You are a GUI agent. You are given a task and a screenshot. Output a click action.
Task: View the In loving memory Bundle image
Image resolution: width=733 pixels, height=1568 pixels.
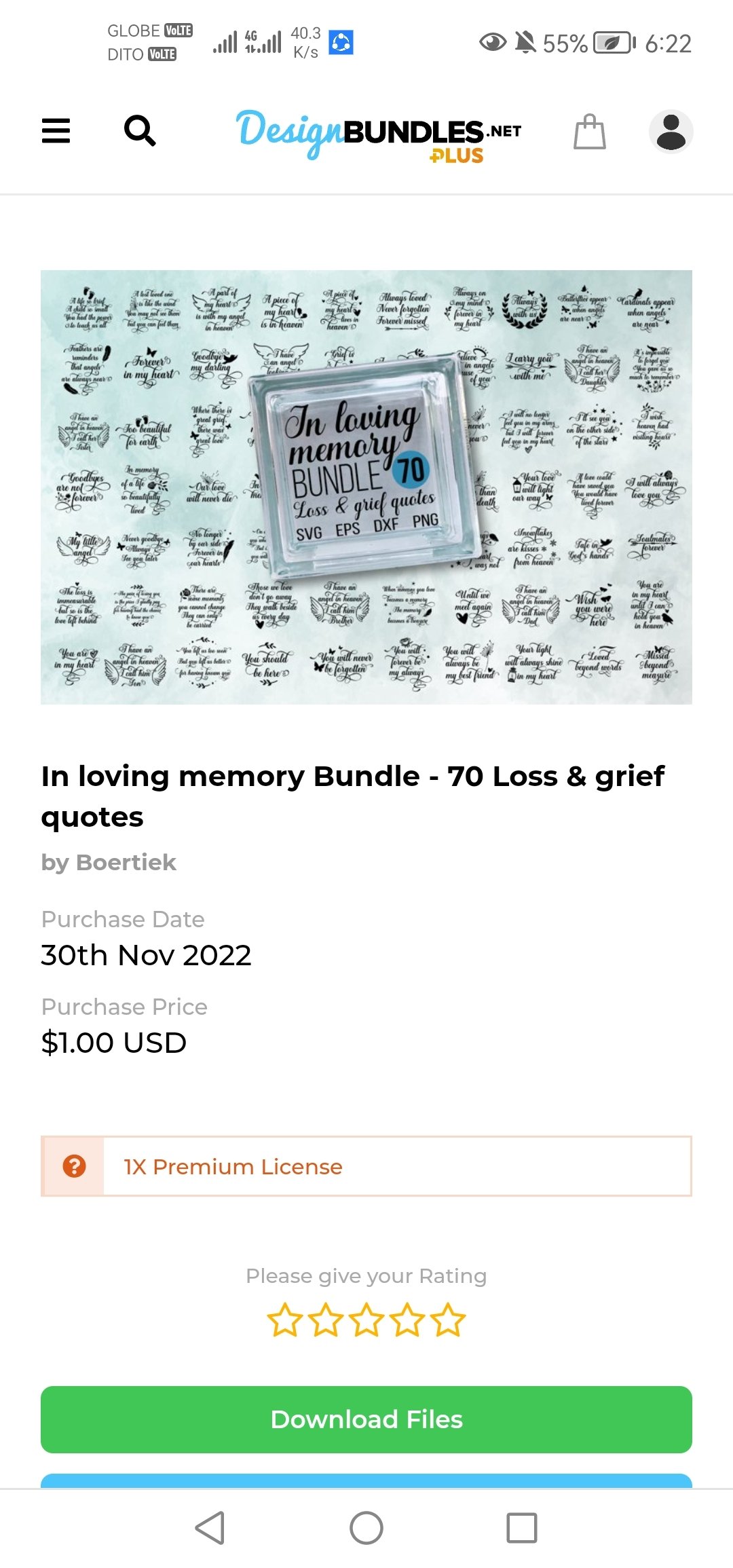click(366, 487)
